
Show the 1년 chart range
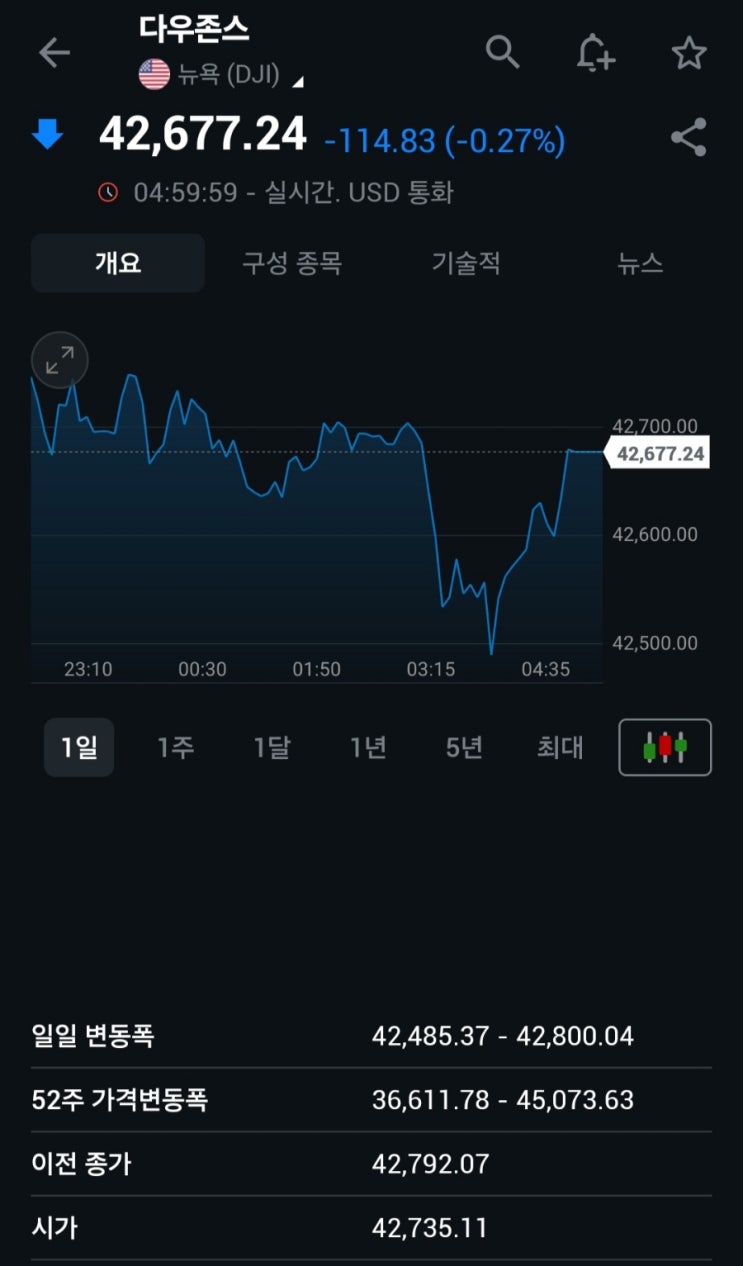[367, 747]
